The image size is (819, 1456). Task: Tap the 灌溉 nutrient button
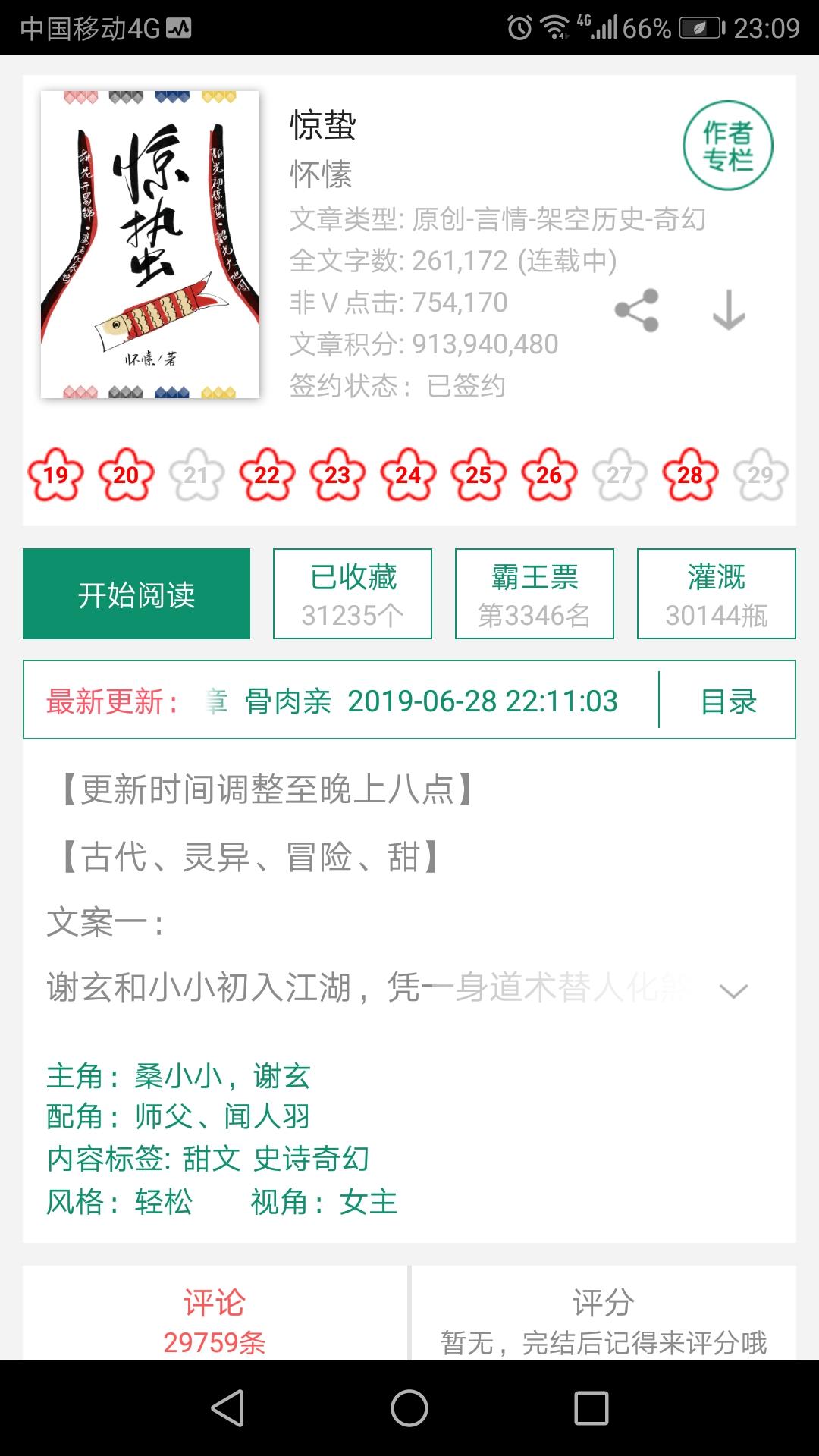pyautogui.click(x=717, y=594)
